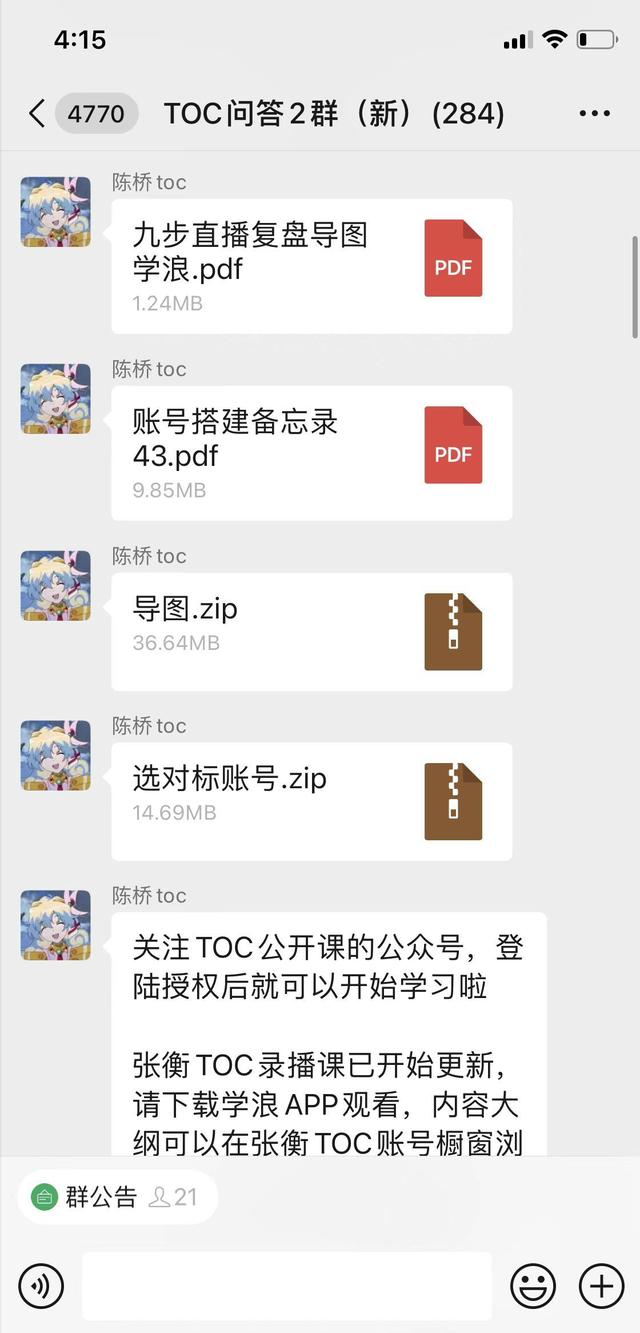
Task: Tap the message text input field
Action: 286,1285
